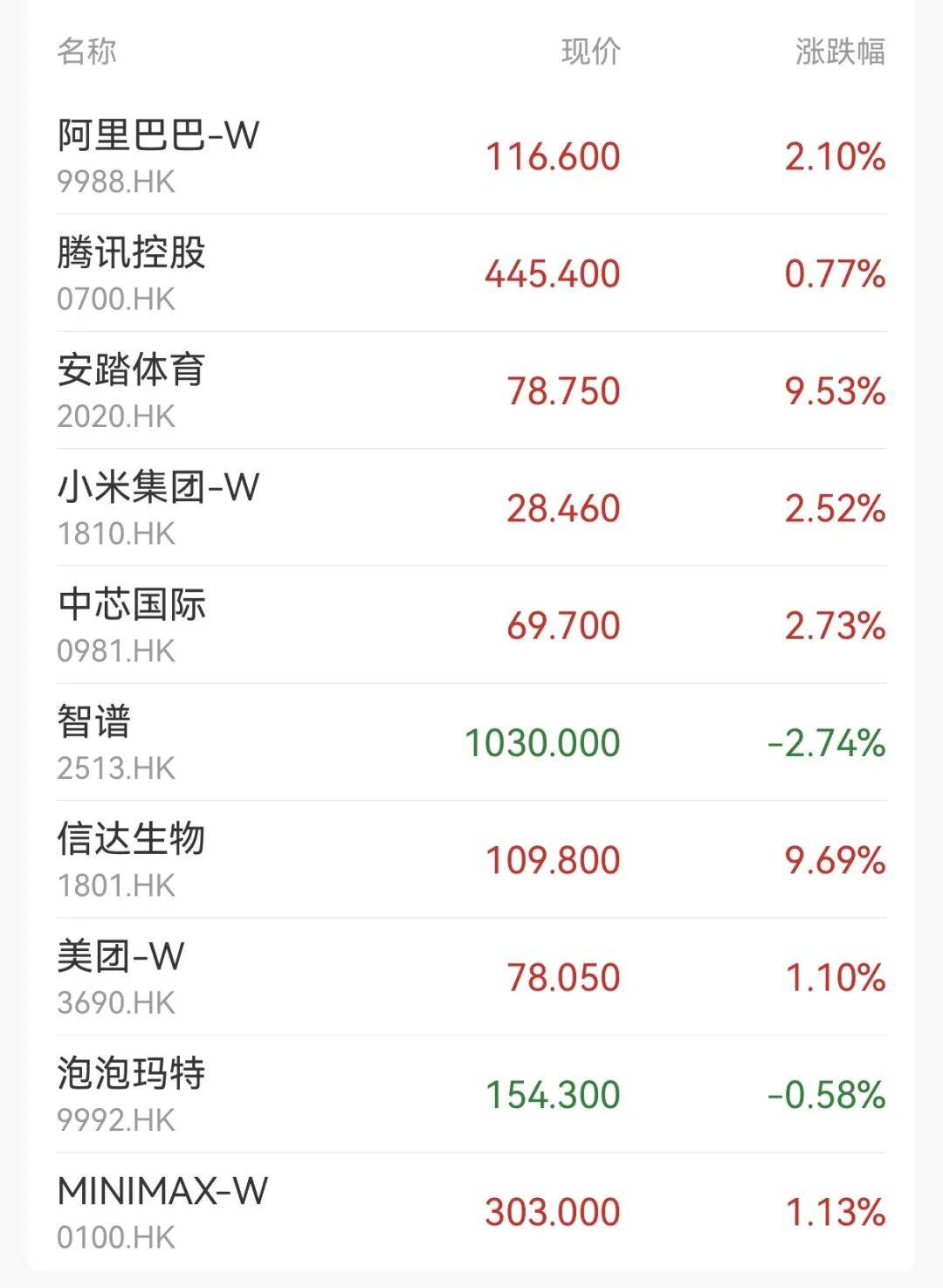The height and width of the screenshot is (1288, 943).
Task: View the 安踏体育 stock quote
Action: coord(471,390)
